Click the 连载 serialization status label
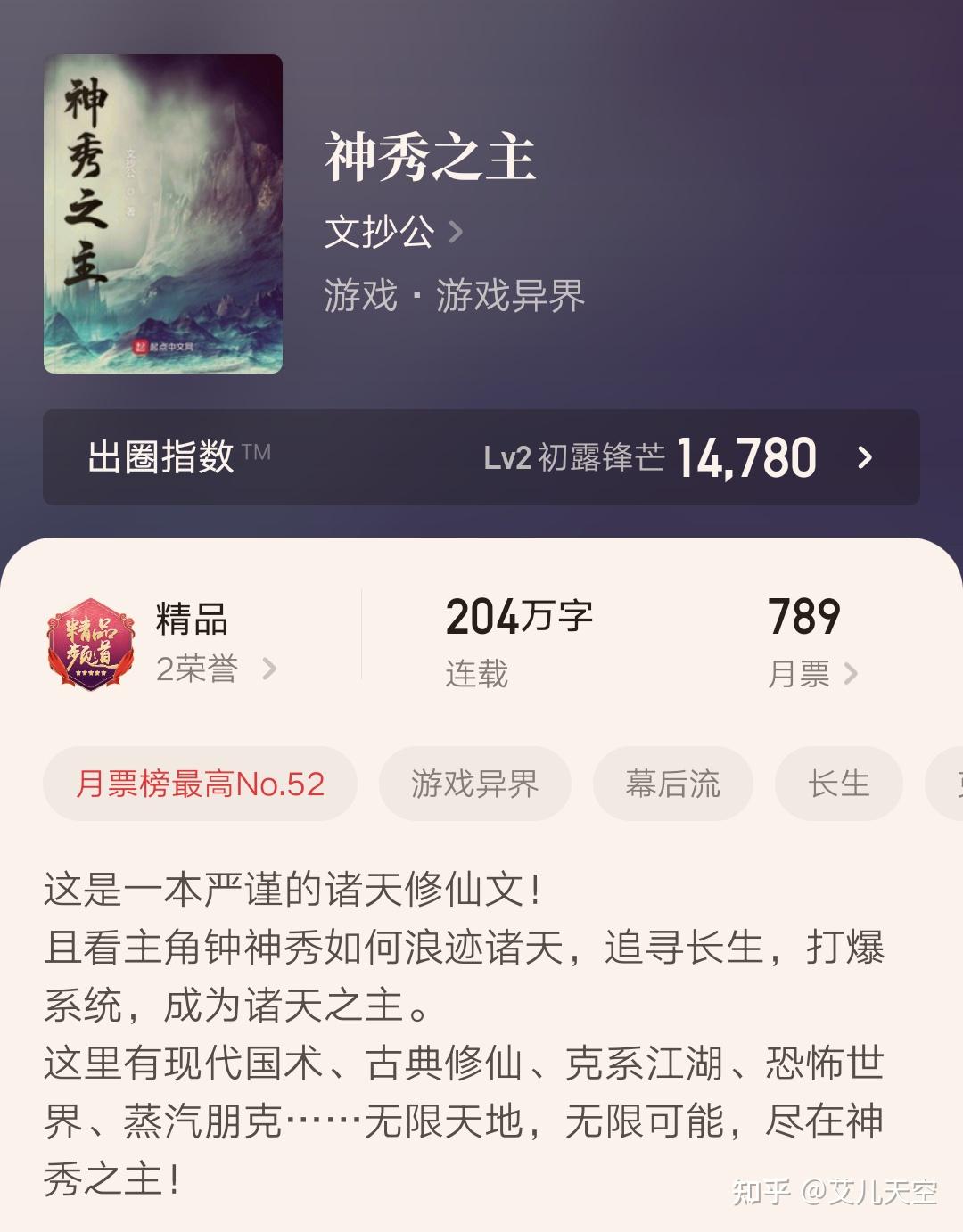The height and width of the screenshot is (1232, 963). pos(475,676)
